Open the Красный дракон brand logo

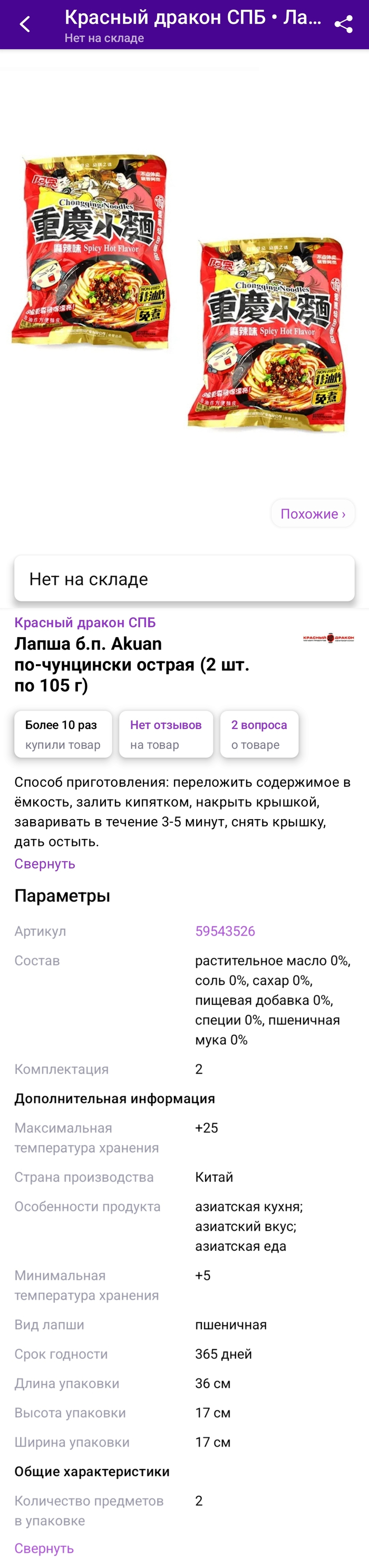coord(328,638)
